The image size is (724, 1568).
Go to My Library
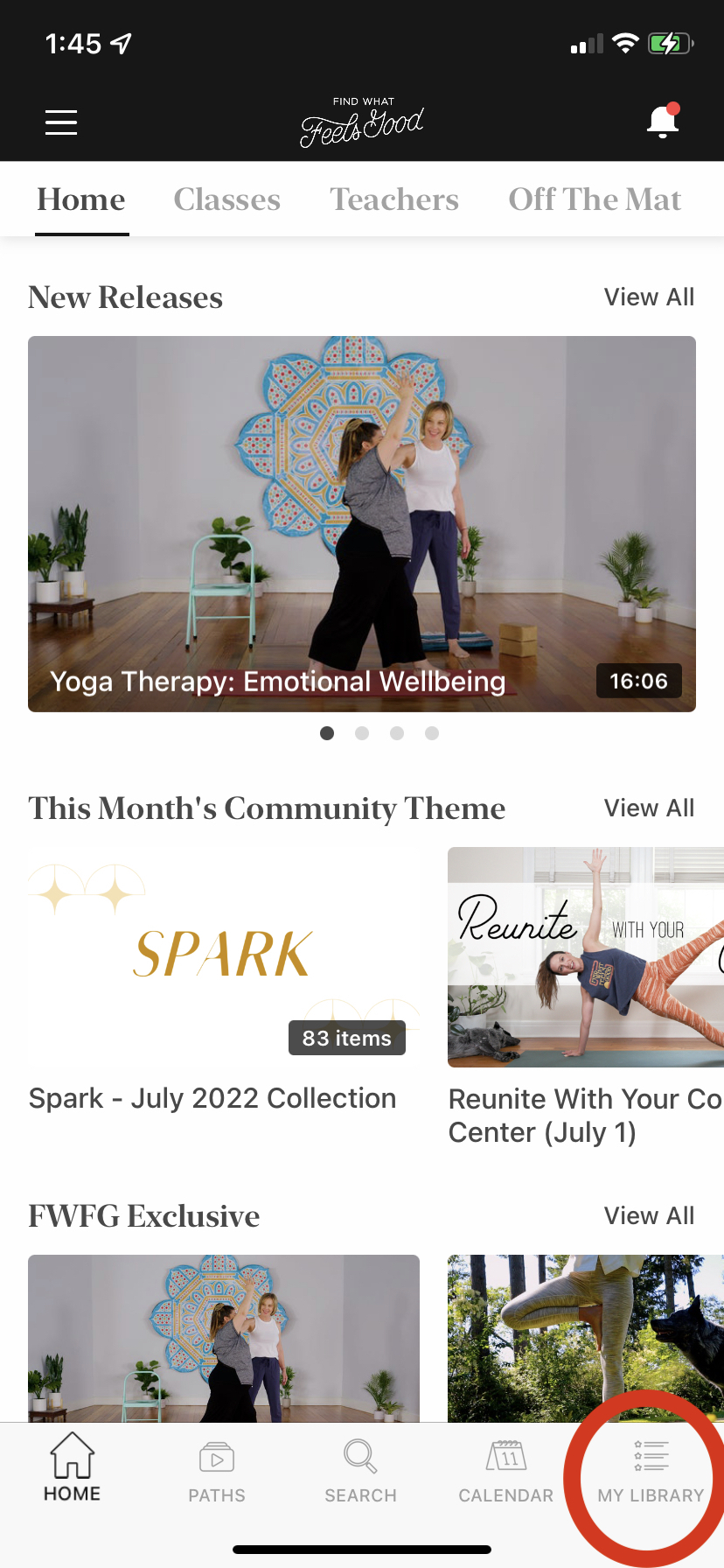pyautogui.click(x=651, y=1472)
